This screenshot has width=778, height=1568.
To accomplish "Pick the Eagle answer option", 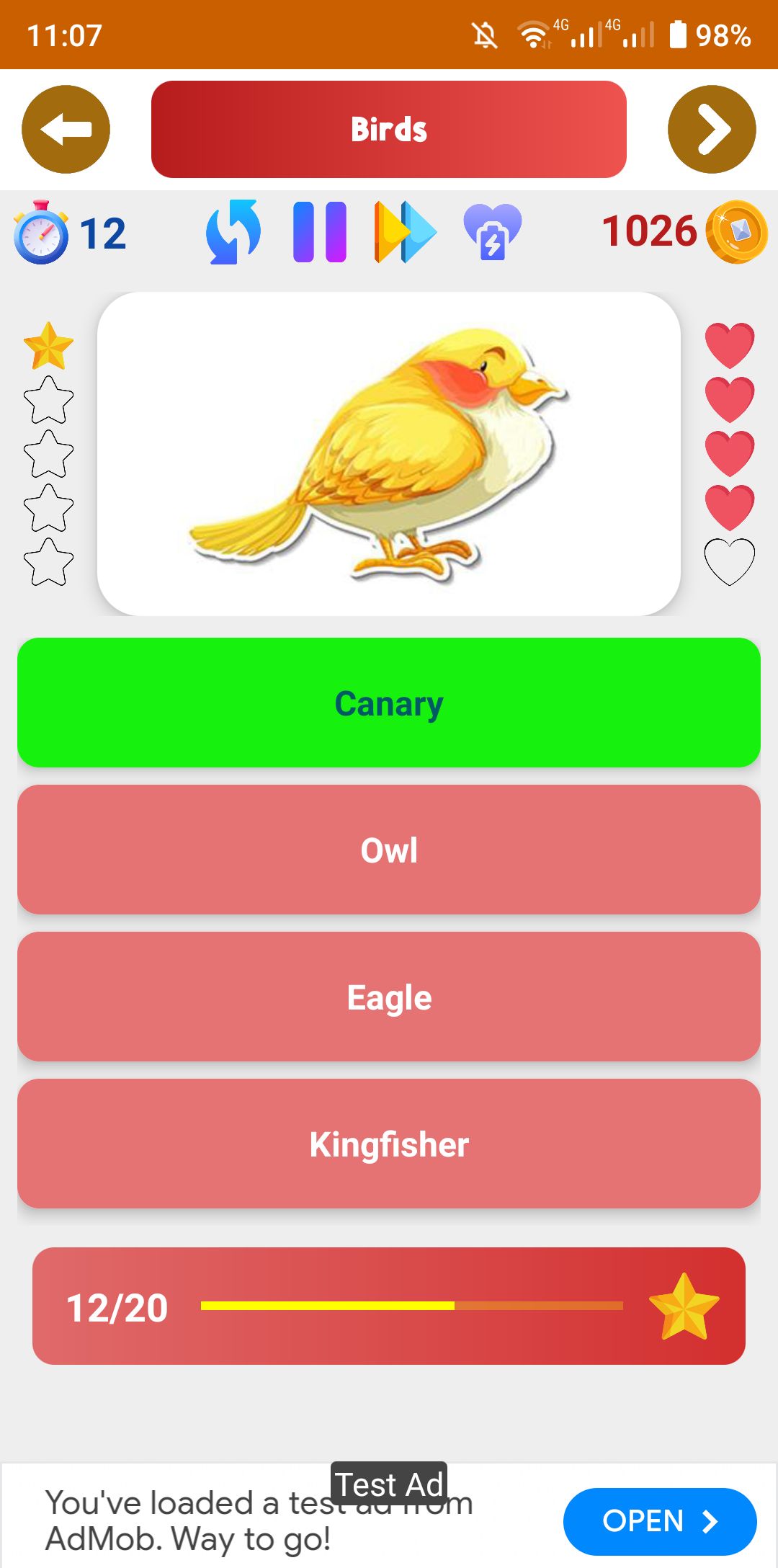I will point(389,997).
